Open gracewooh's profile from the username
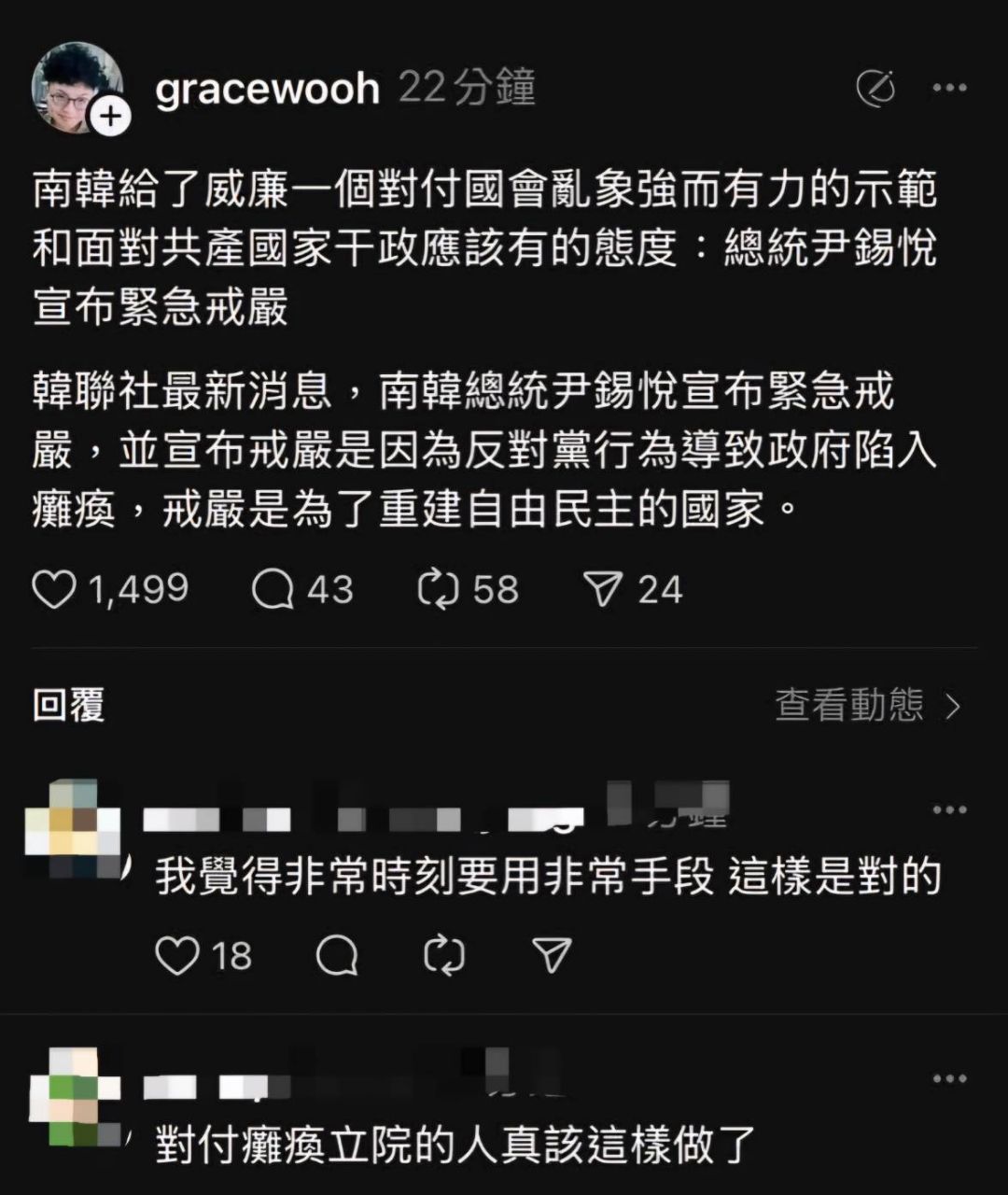The height and width of the screenshot is (1195, 1008). pos(267,90)
